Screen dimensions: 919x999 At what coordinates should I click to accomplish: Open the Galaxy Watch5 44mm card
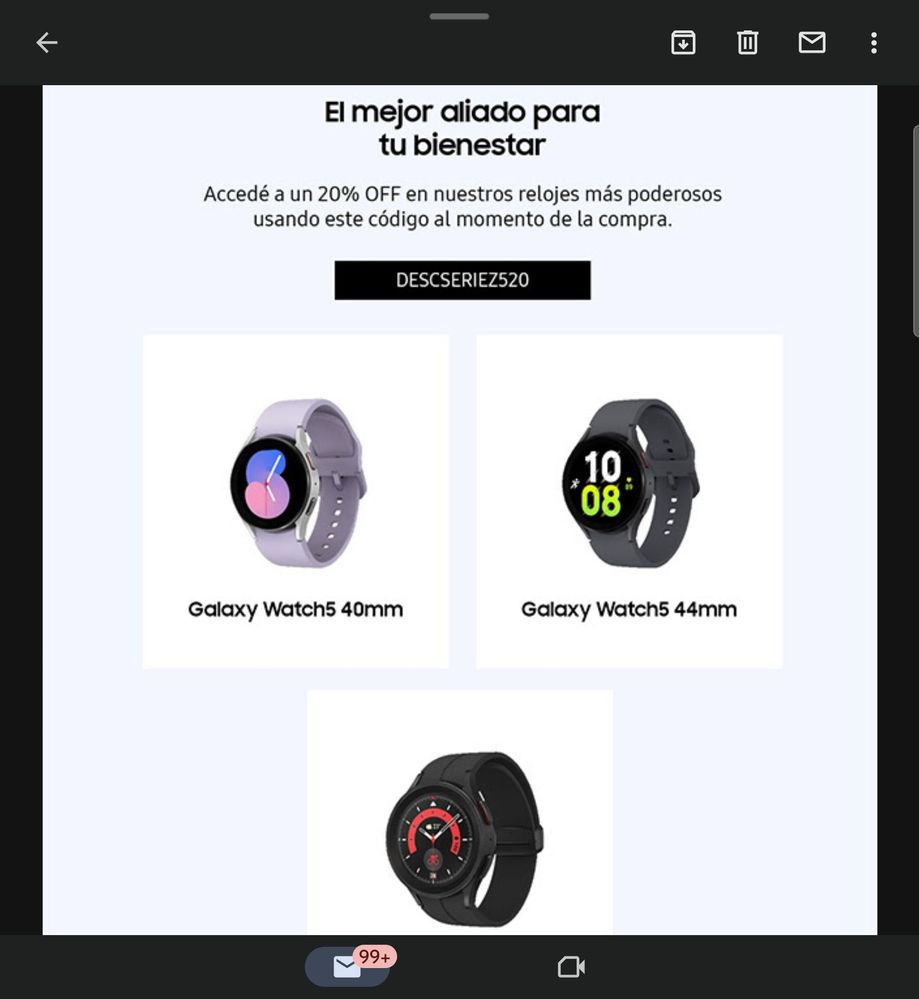(x=629, y=501)
